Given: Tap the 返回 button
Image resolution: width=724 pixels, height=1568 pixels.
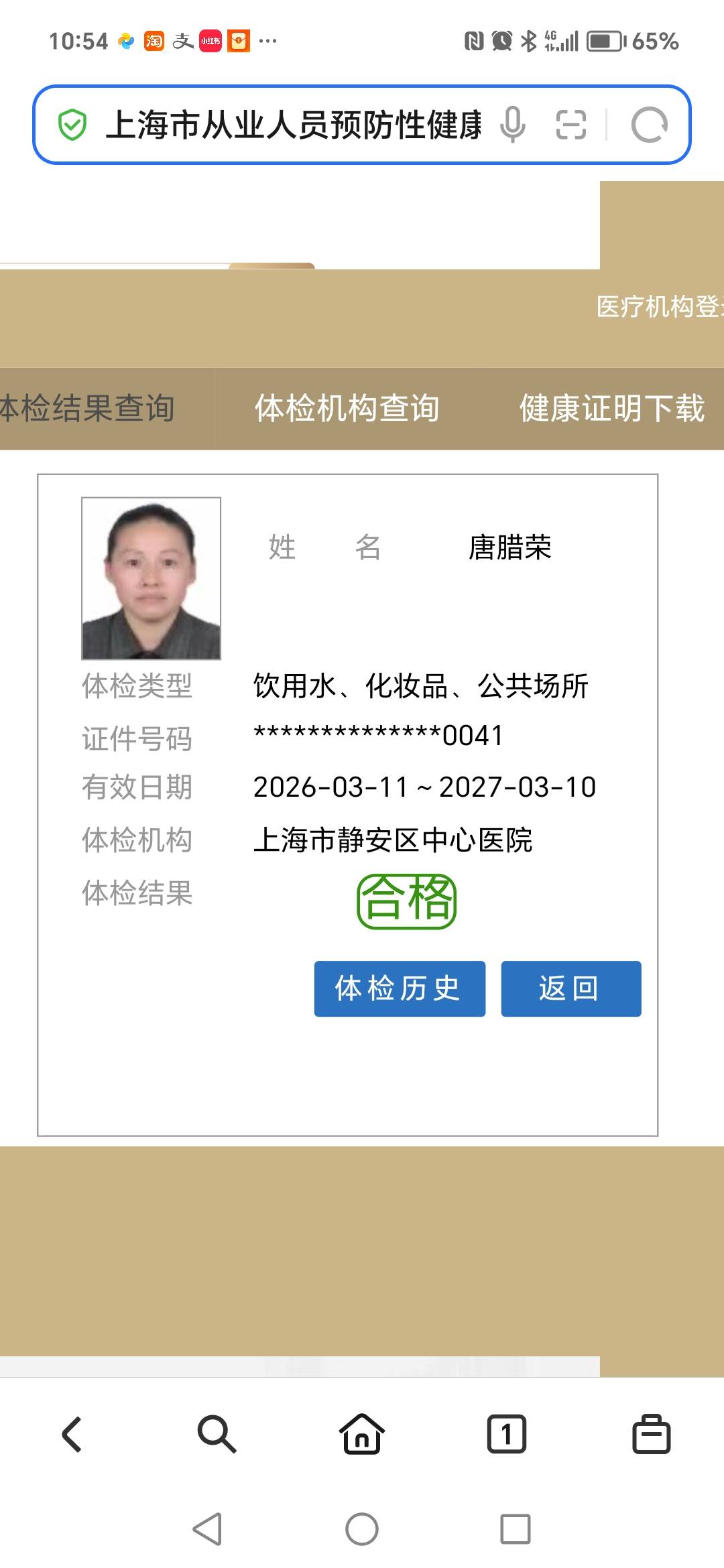Looking at the screenshot, I should (x=570, y=988).
